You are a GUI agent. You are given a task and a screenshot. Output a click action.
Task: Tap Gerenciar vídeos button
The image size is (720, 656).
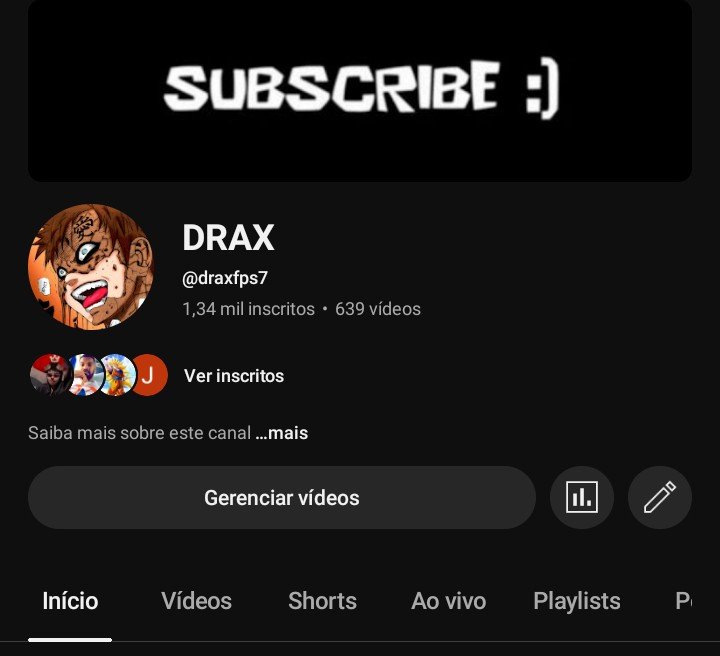(x=281, y=497)
